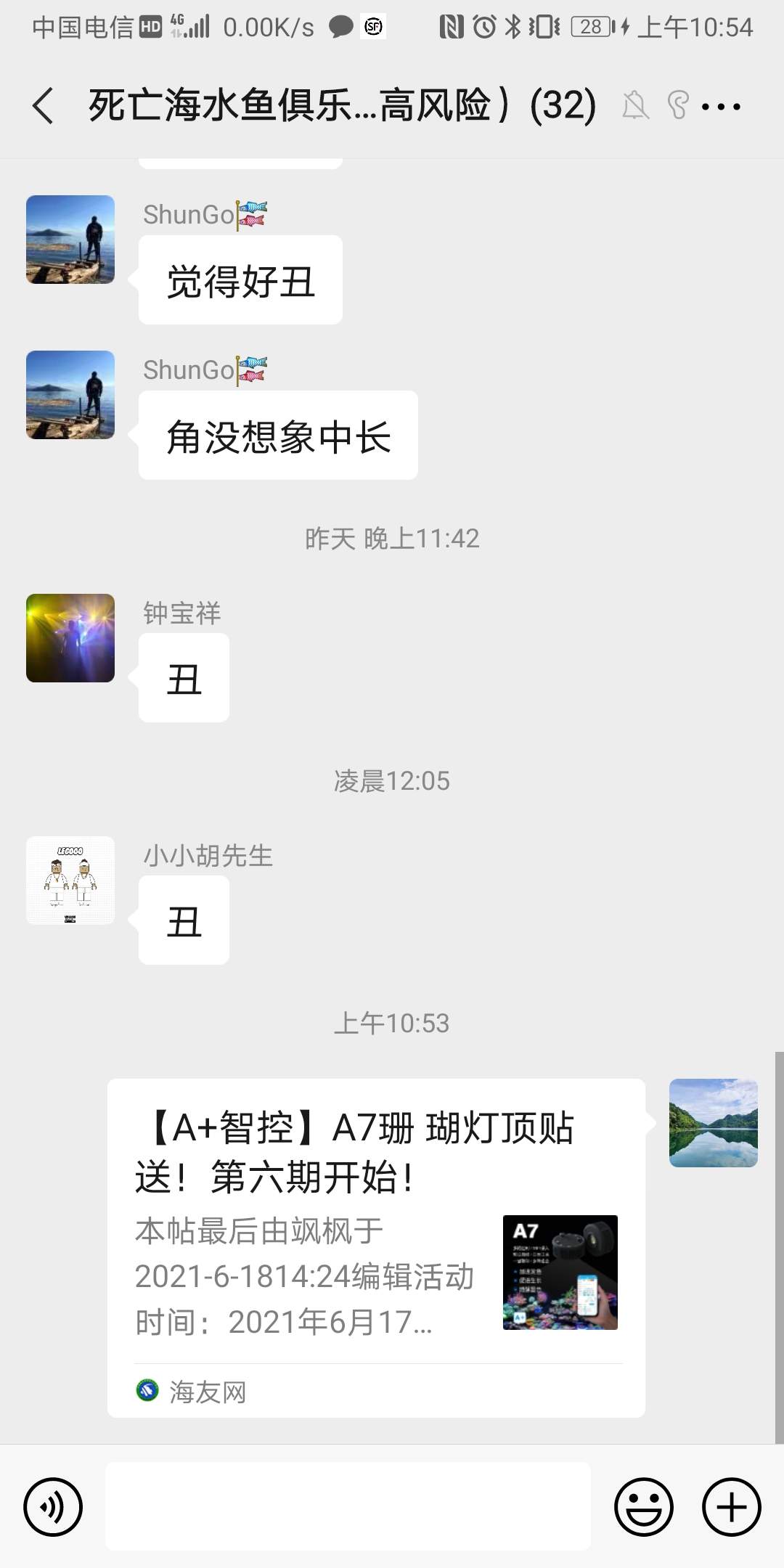Switch to voice message input

click(53, 1507)
